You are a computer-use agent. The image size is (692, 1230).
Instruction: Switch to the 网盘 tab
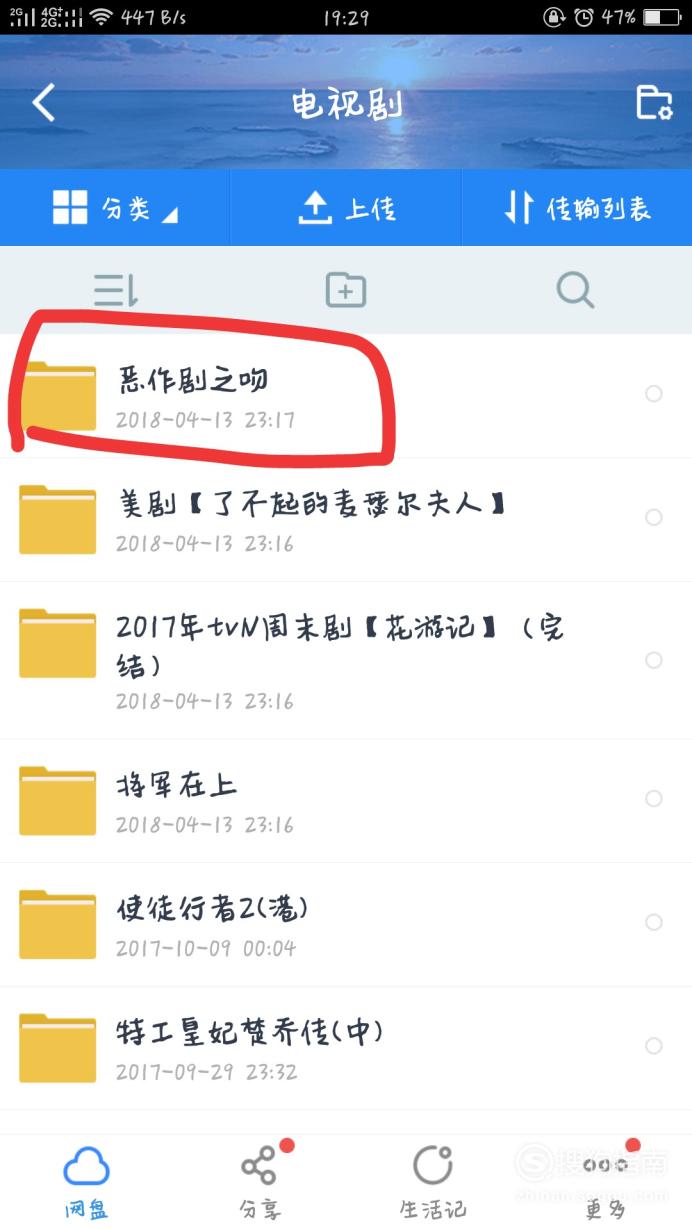coord(86,1182)
